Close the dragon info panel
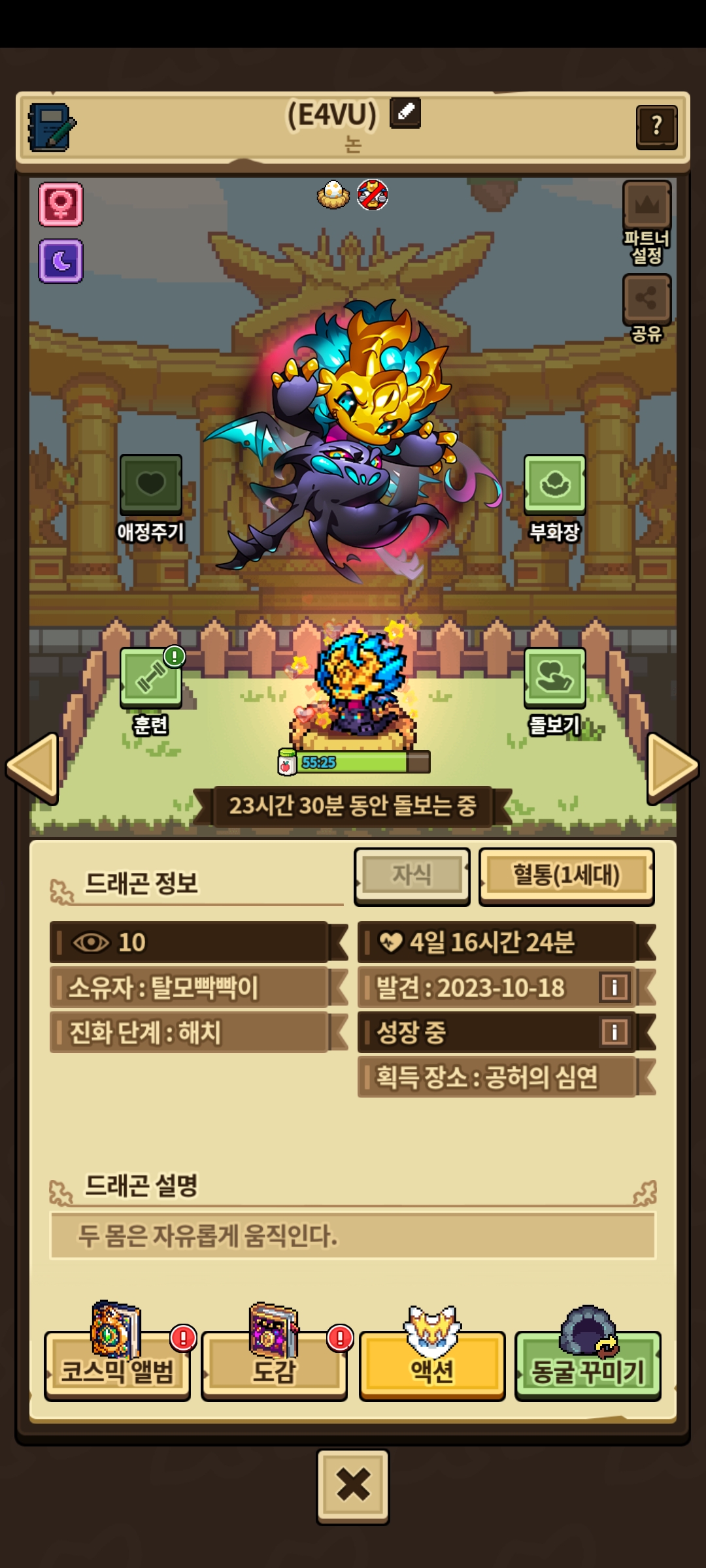This screenshot has width=706, height=1568. [353, 1486]
